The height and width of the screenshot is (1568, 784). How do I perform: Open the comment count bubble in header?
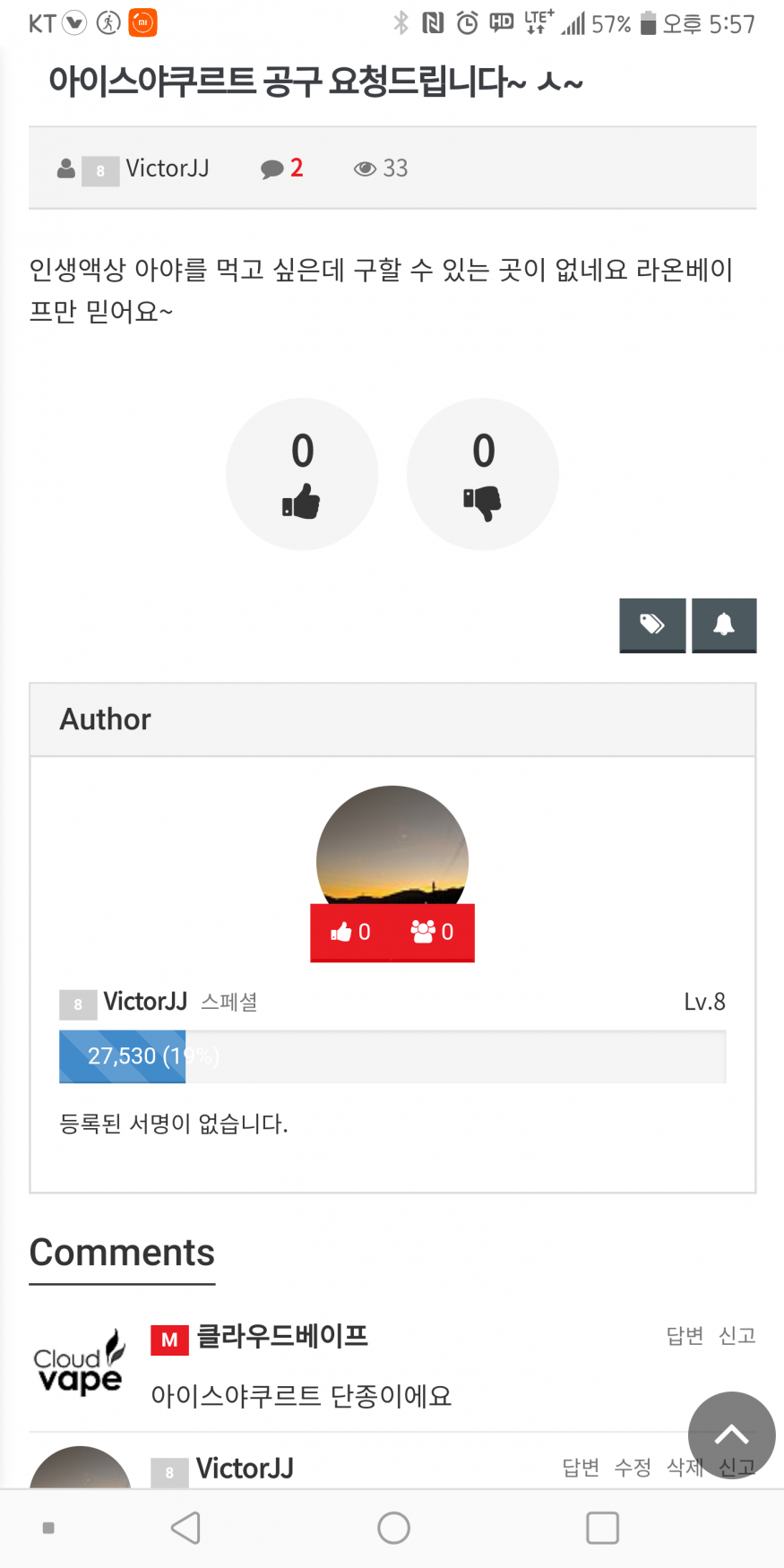point(282,168)
